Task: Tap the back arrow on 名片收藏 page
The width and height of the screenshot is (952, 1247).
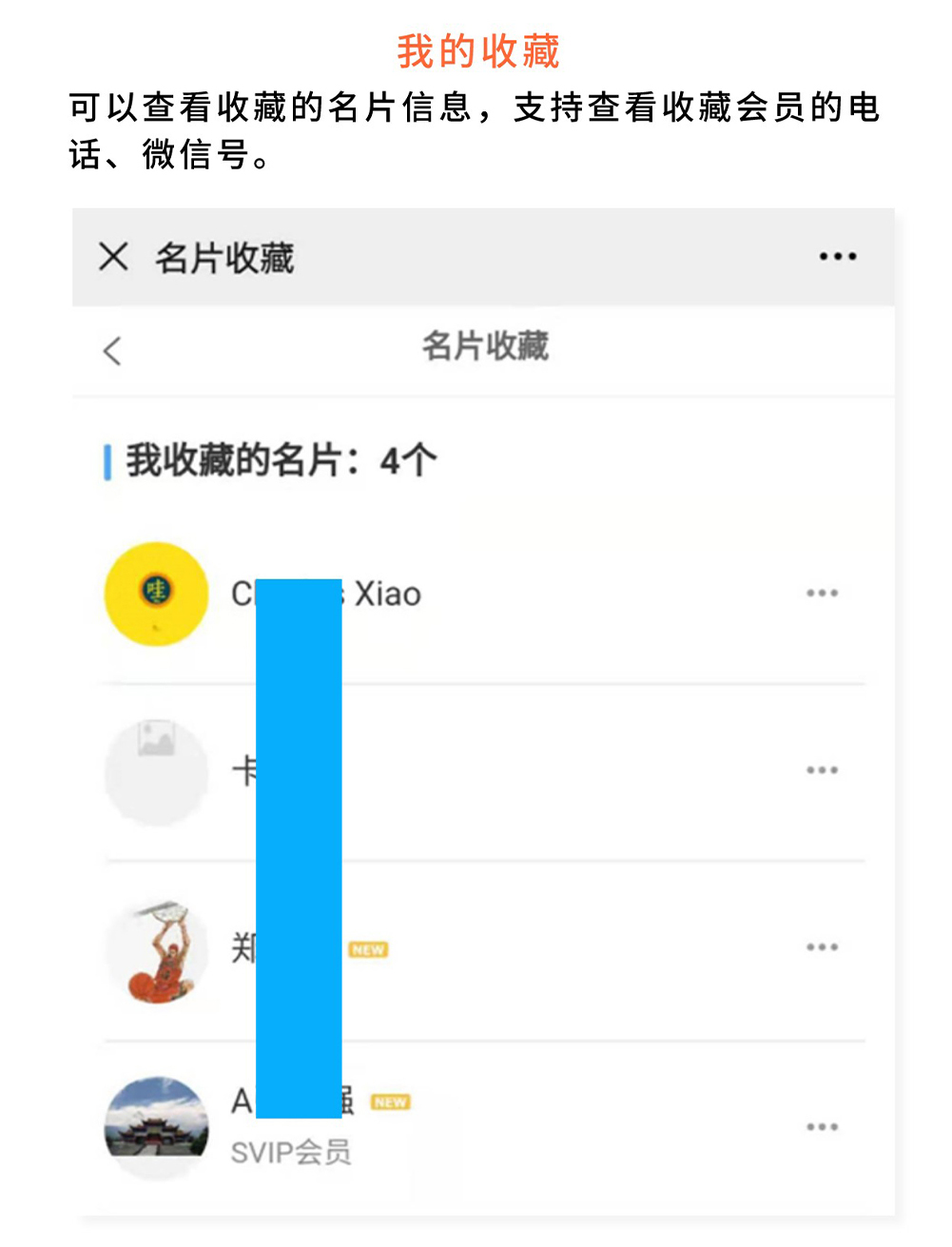Action: pos(111,350)
